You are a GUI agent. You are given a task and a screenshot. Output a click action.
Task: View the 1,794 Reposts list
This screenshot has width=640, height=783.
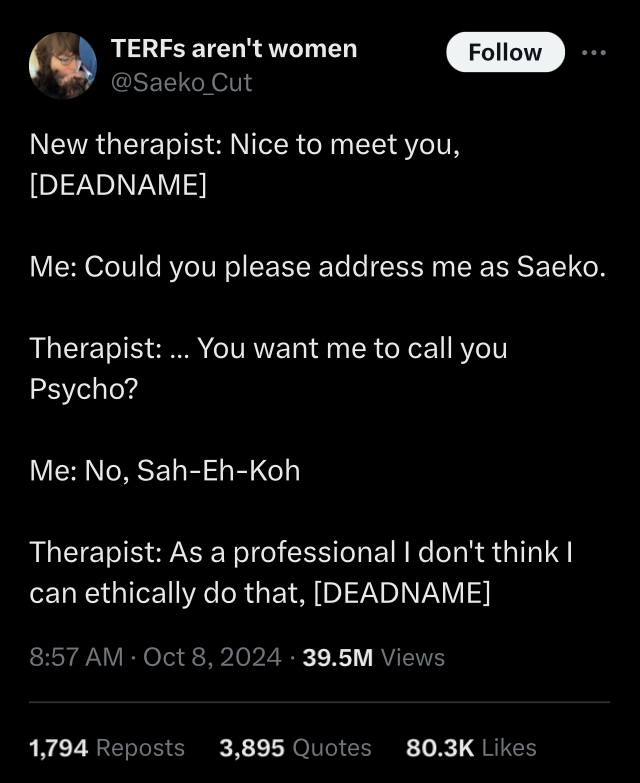pyautogui.click(x=107, y=748)
